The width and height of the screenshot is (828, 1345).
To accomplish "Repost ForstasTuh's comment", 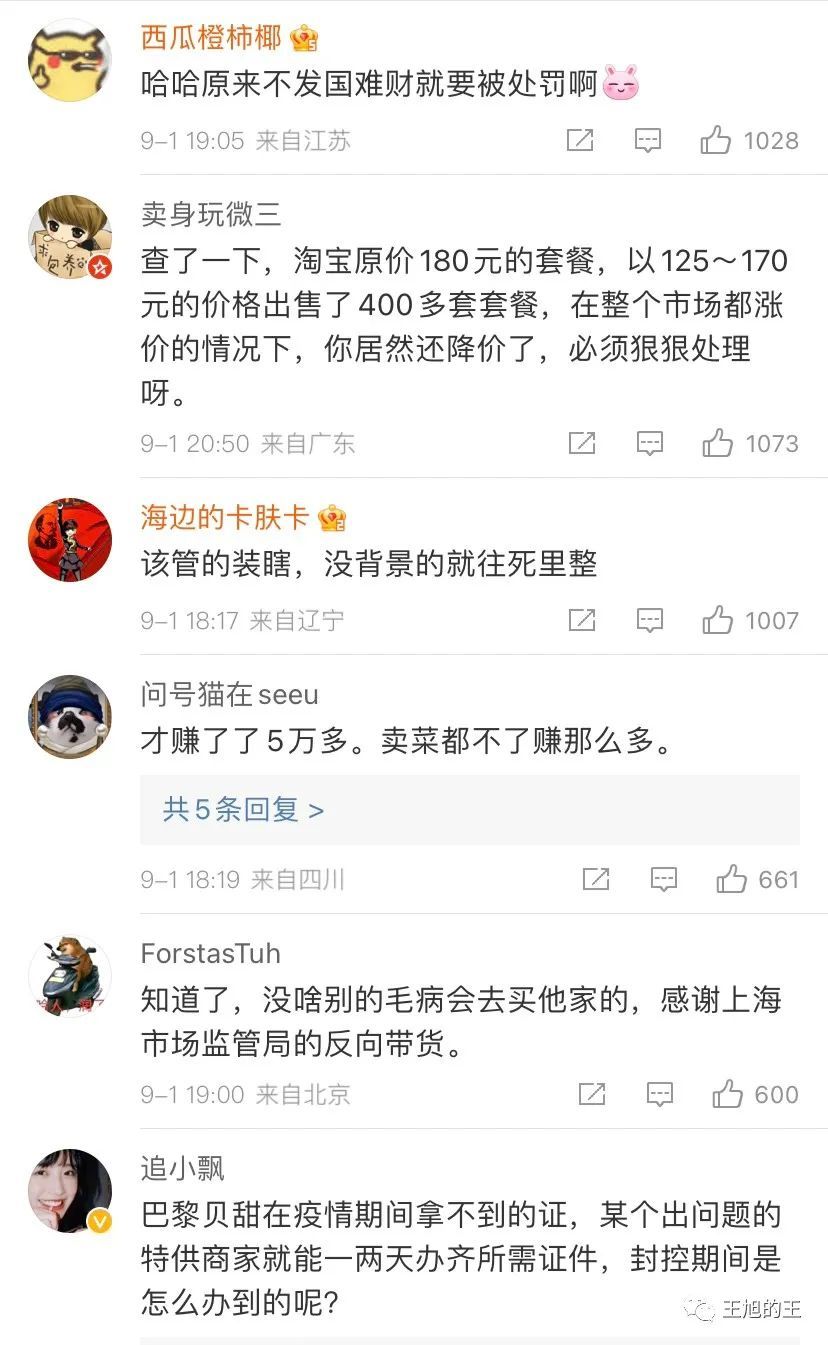I will [592, 1094].
